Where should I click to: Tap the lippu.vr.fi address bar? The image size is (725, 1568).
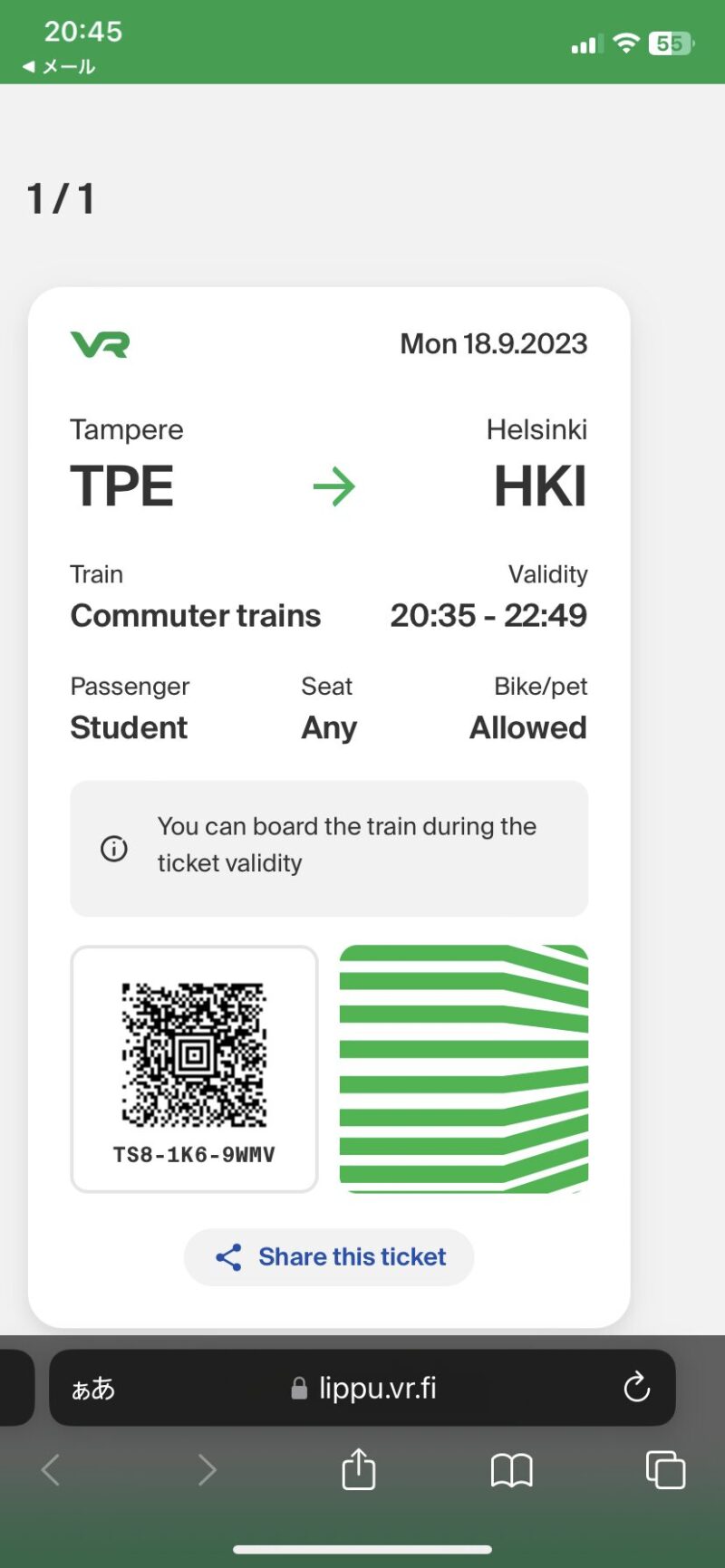click(362, 1388)
